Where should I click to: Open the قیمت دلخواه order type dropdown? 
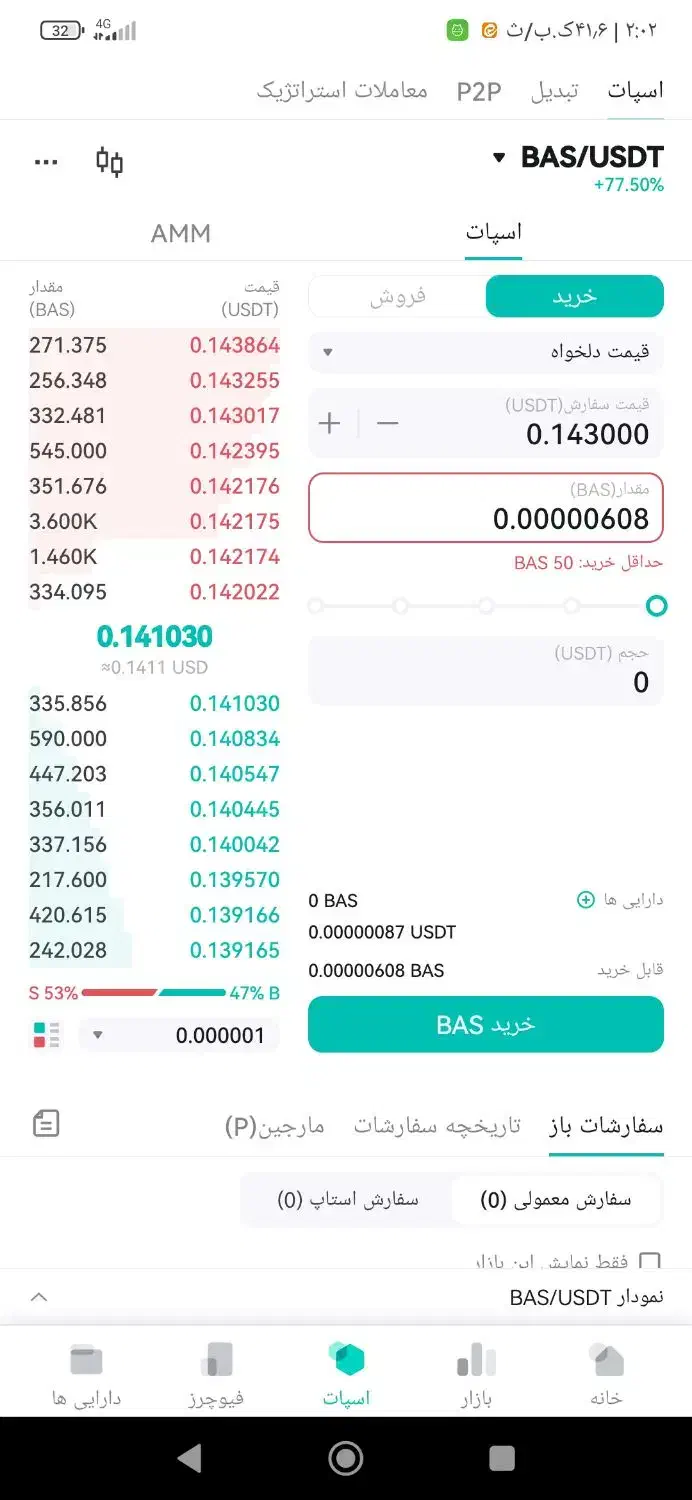click(x=486, y=352)
